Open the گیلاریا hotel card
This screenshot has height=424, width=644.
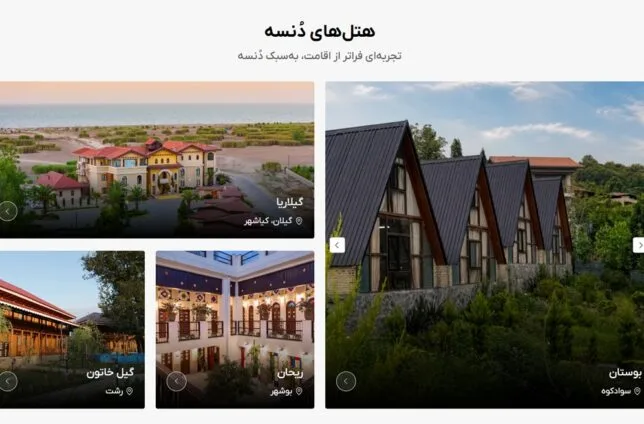157,160
